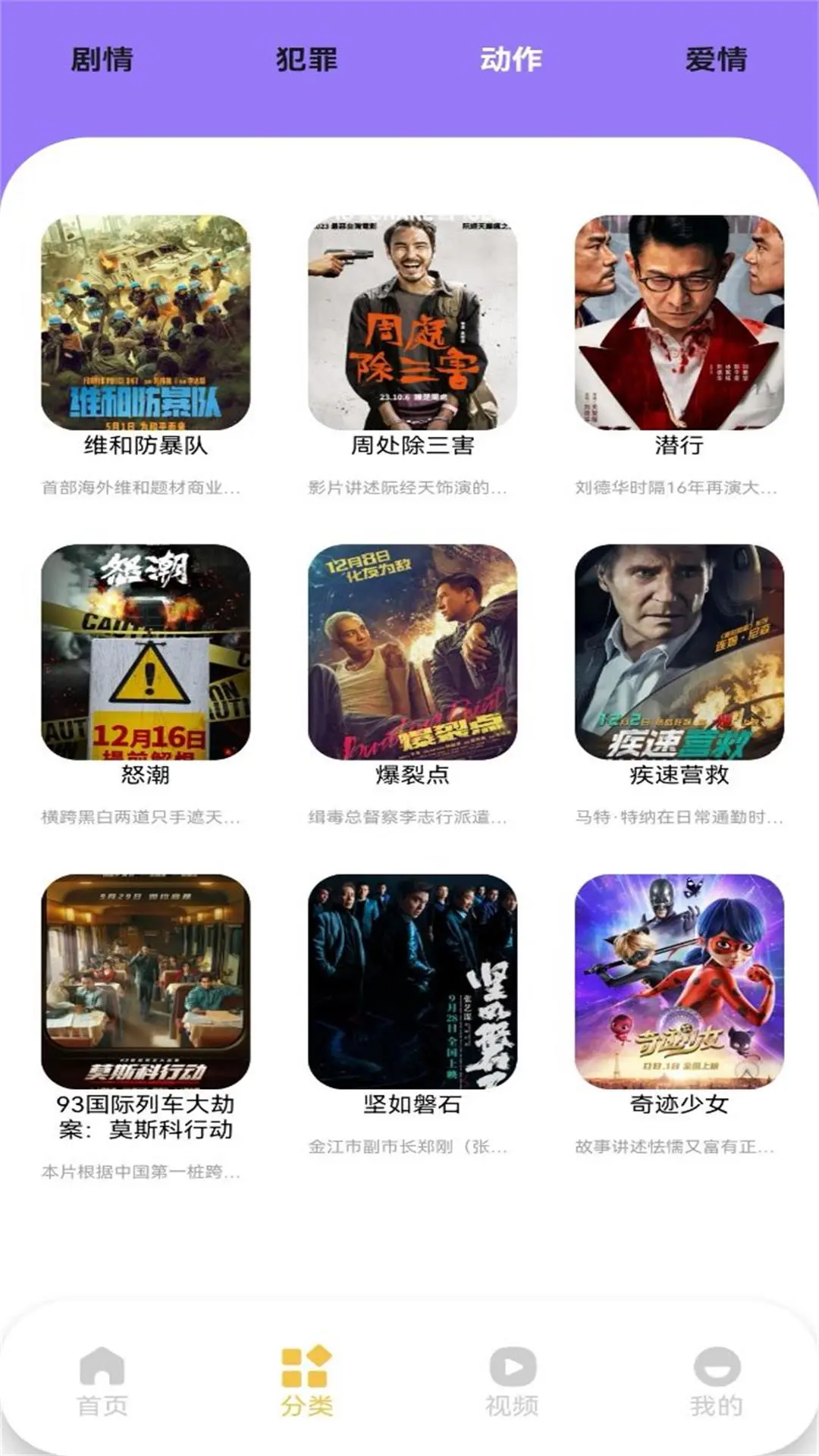This screenshot has height=1456, width=819.
Task: Click the 潜行 movie title
Action: click(x=675, y=447)
